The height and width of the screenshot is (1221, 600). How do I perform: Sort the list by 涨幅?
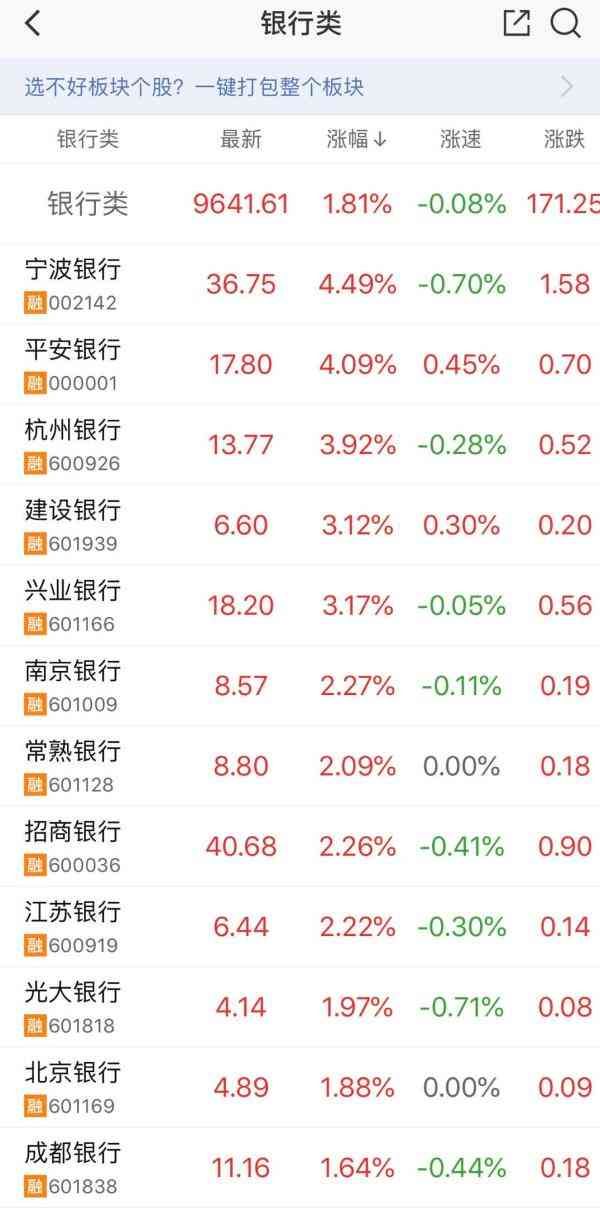tap(356, 140)
